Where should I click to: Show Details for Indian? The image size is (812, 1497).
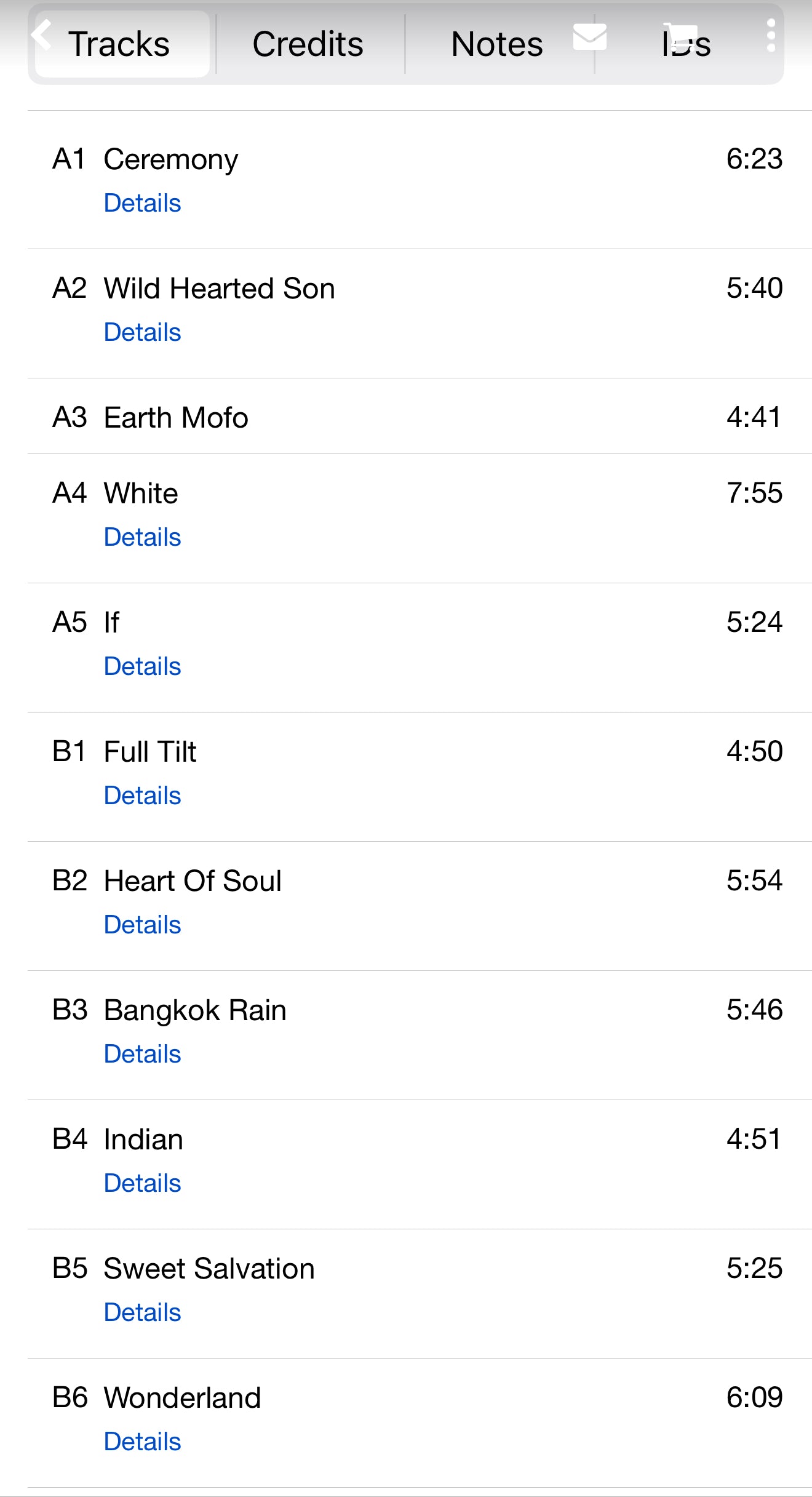[142, 1183]
